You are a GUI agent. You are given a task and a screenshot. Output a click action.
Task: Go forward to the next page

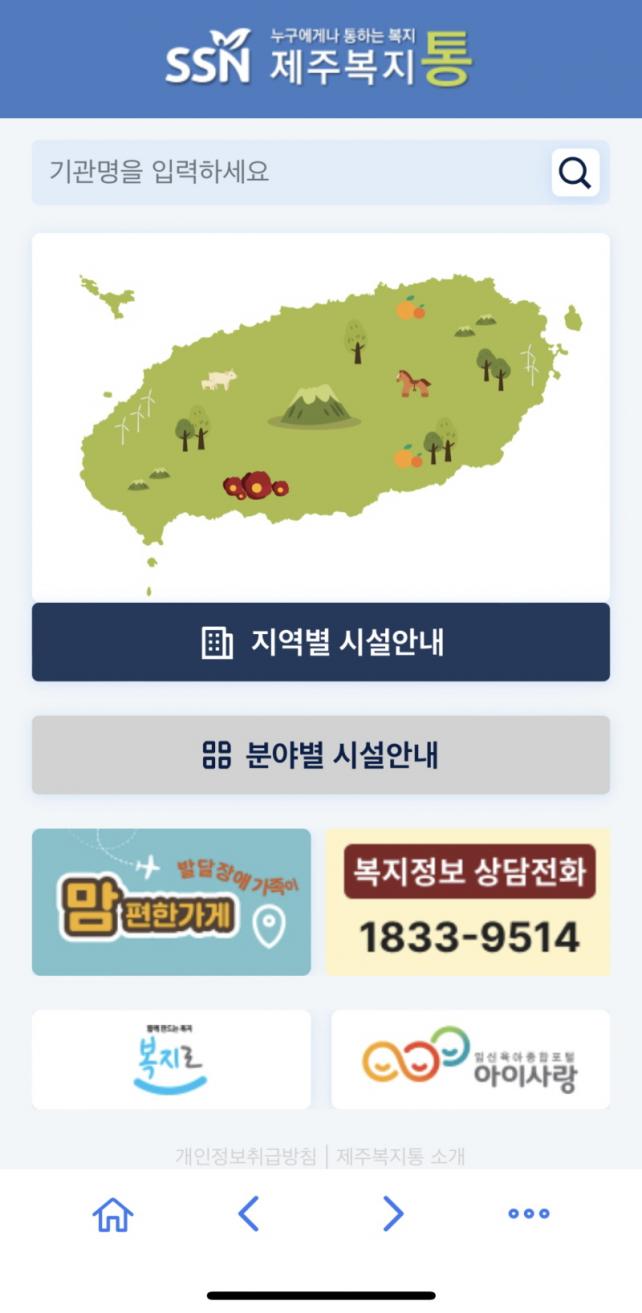(393, 1214)
